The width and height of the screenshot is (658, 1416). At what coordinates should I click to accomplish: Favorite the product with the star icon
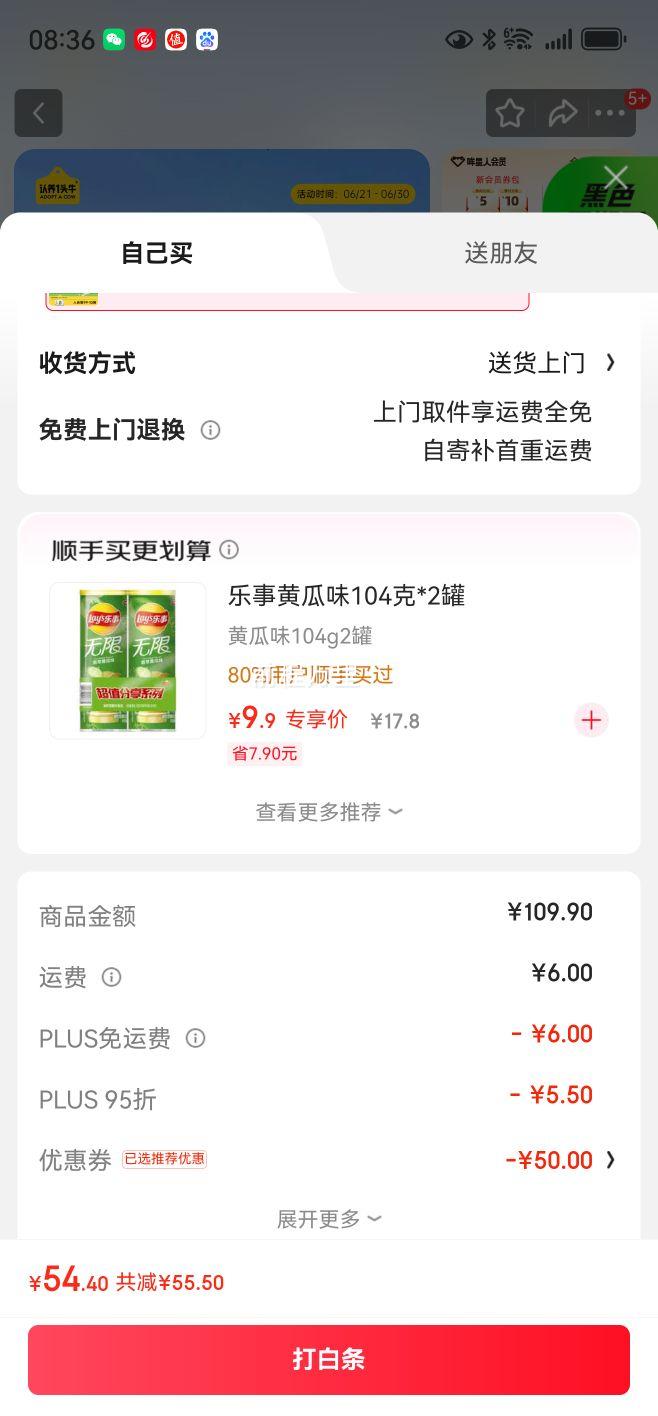tap(510, 113)
